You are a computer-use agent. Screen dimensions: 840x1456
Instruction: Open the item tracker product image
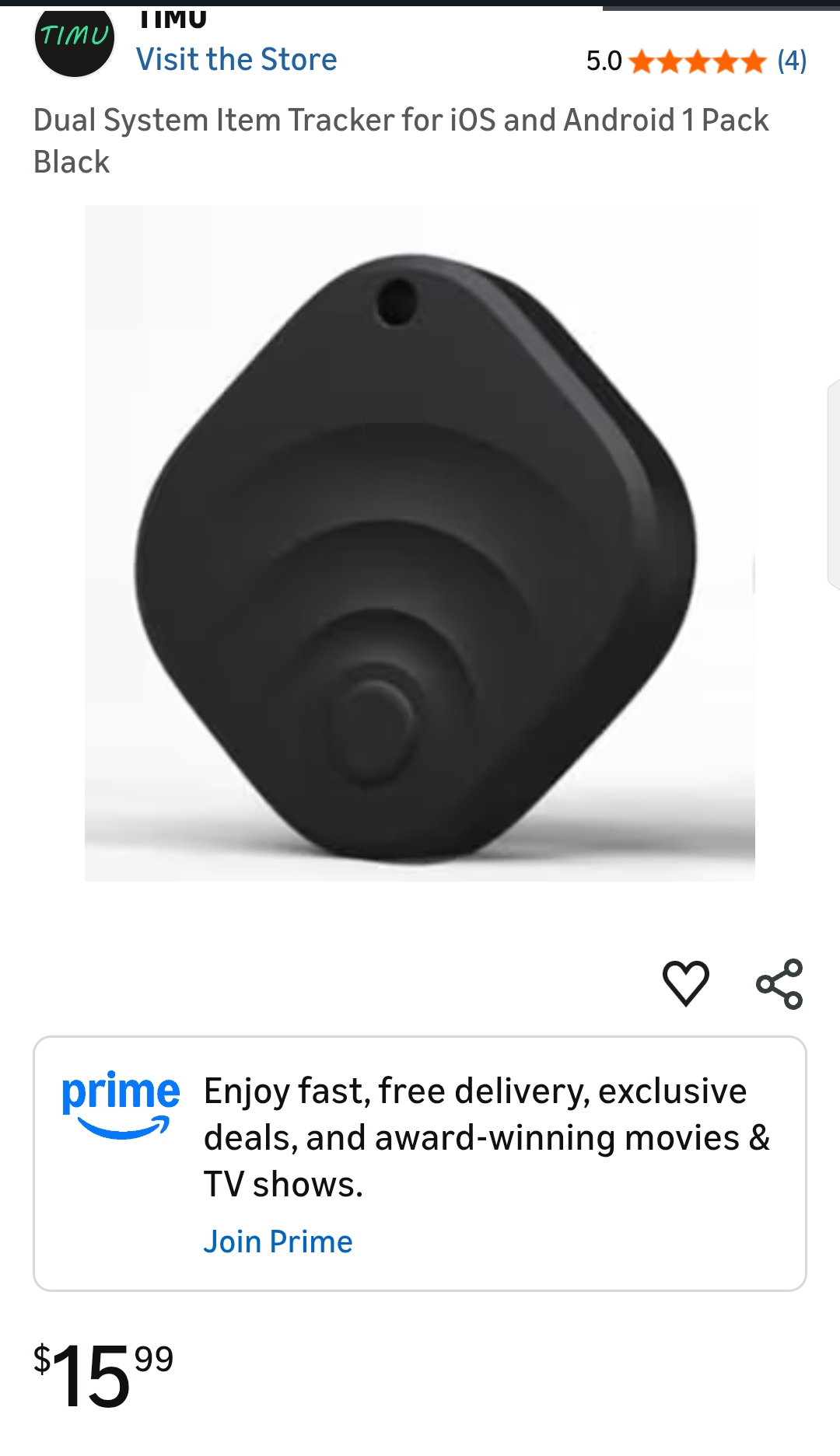tap(420, 543)
